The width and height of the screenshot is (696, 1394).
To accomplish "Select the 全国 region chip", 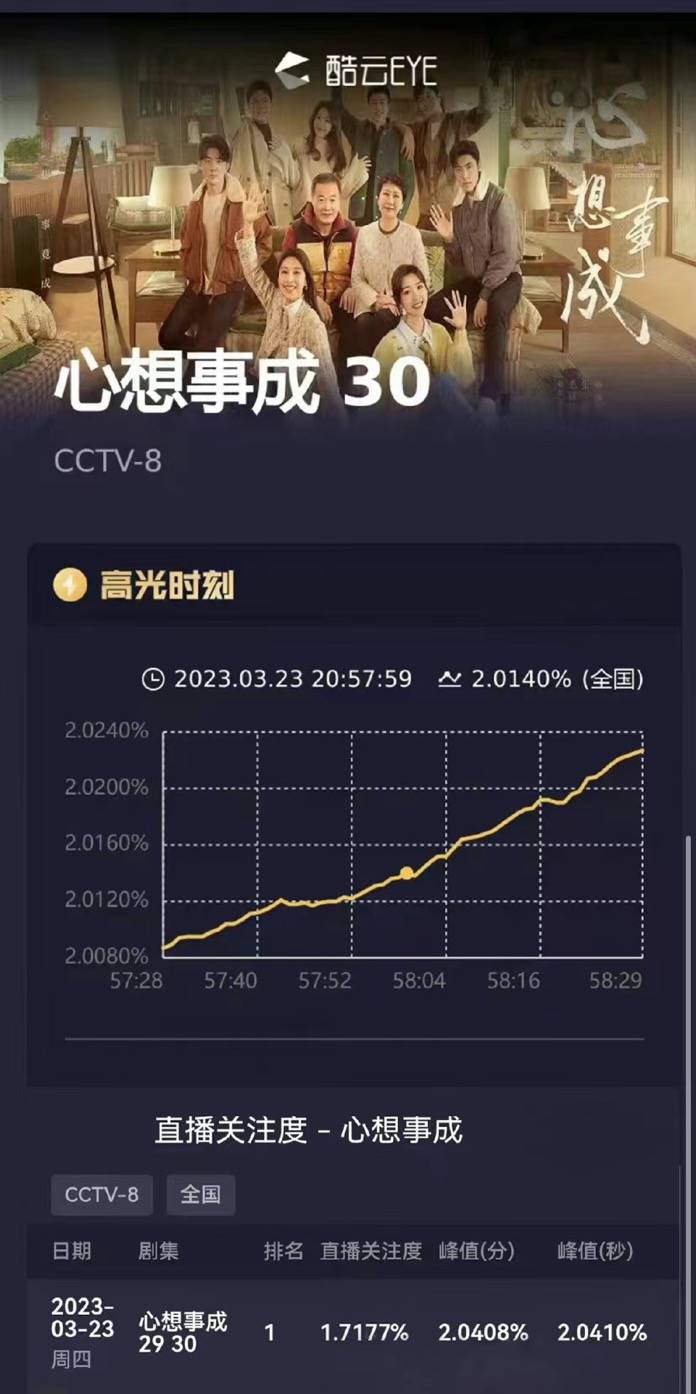I will pyautogui.click(x=200, y=1195).
